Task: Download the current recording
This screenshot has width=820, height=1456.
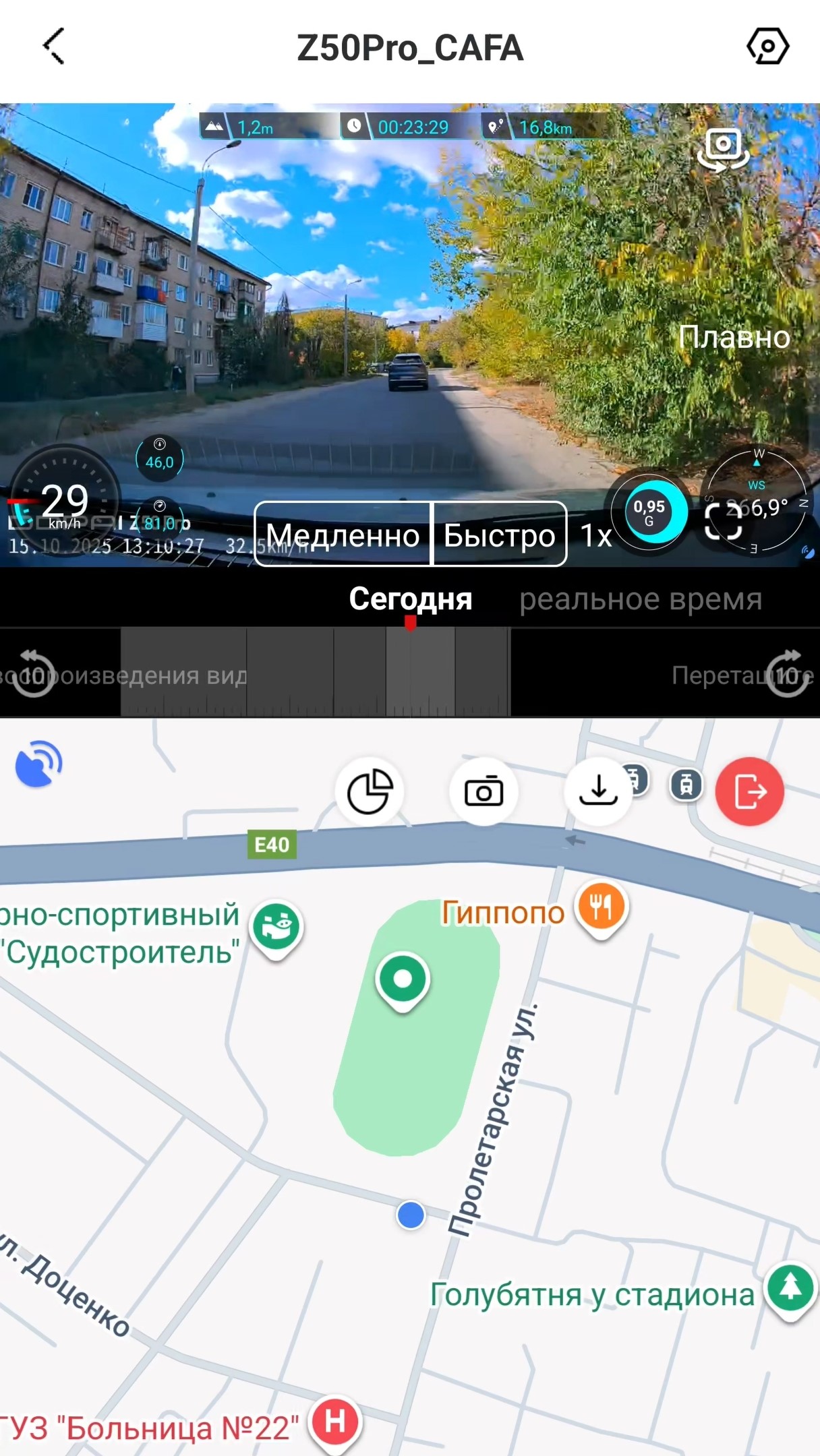Action: tap(598, 791)
